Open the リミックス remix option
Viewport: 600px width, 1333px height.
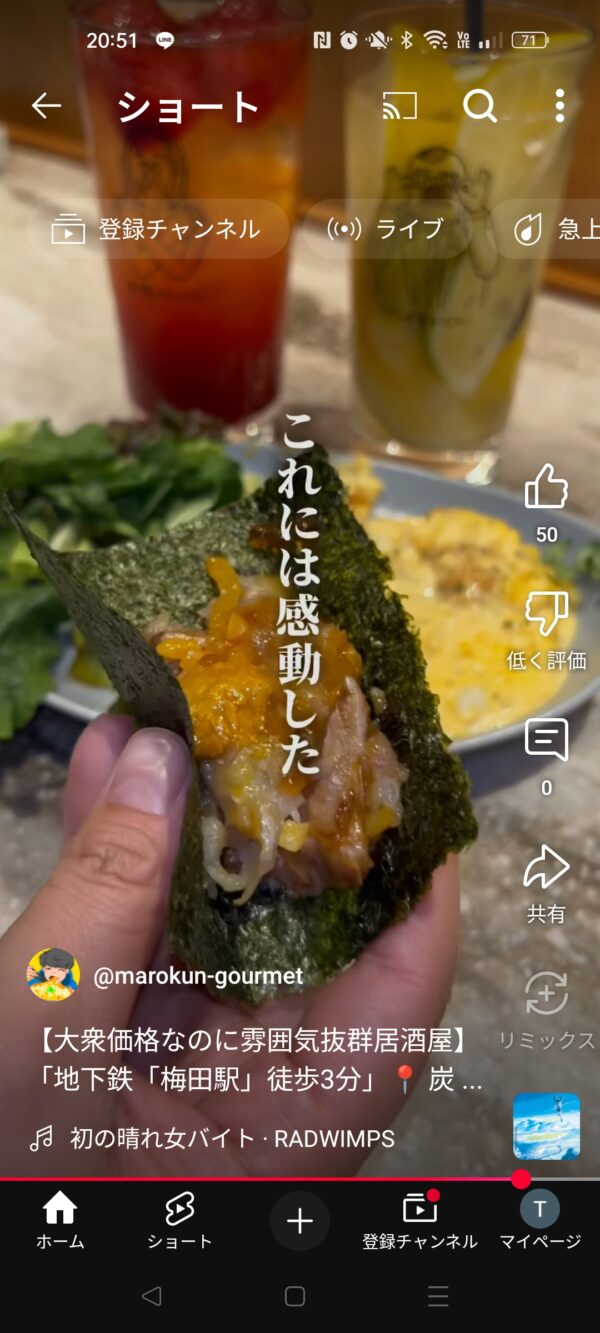pos(546,993)
